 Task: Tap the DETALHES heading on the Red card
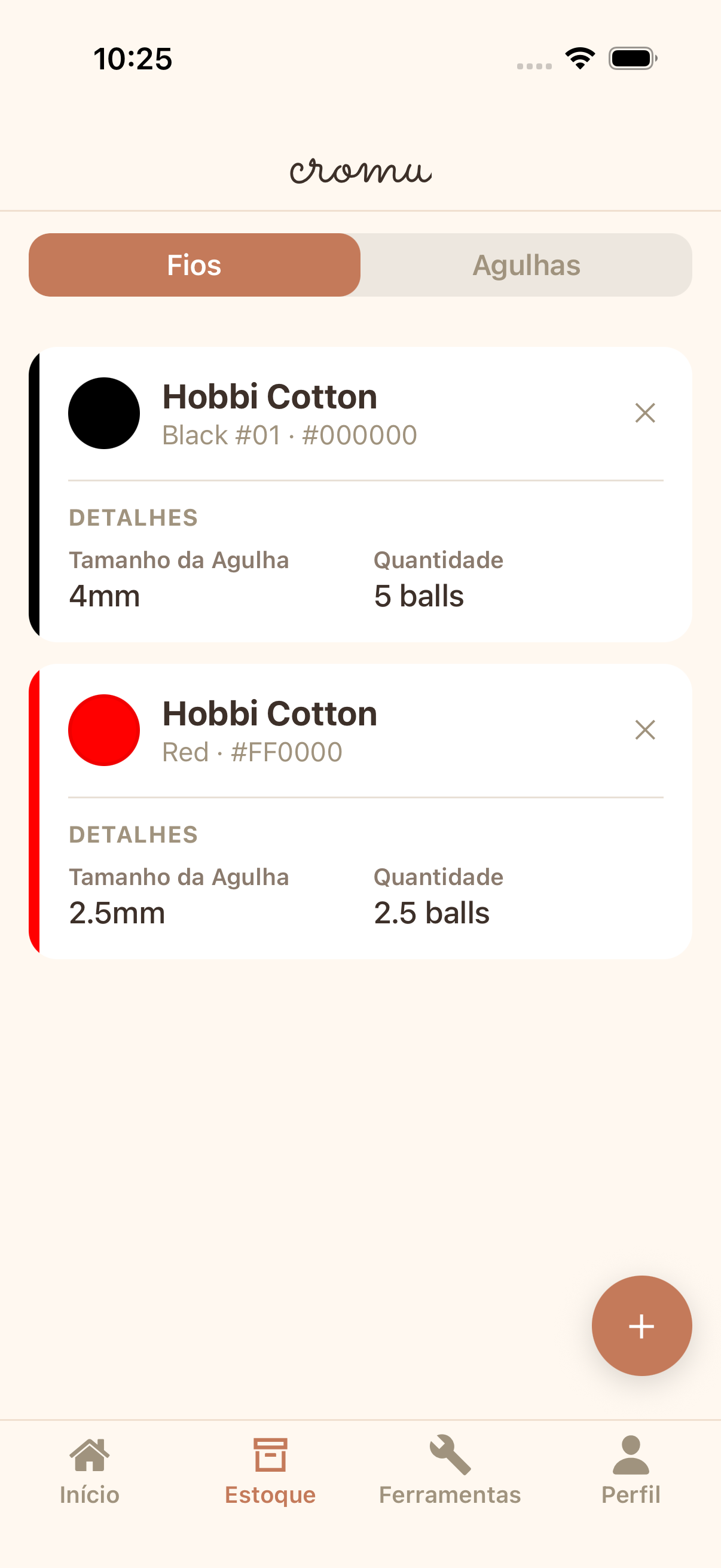click(x=133, y=834)
